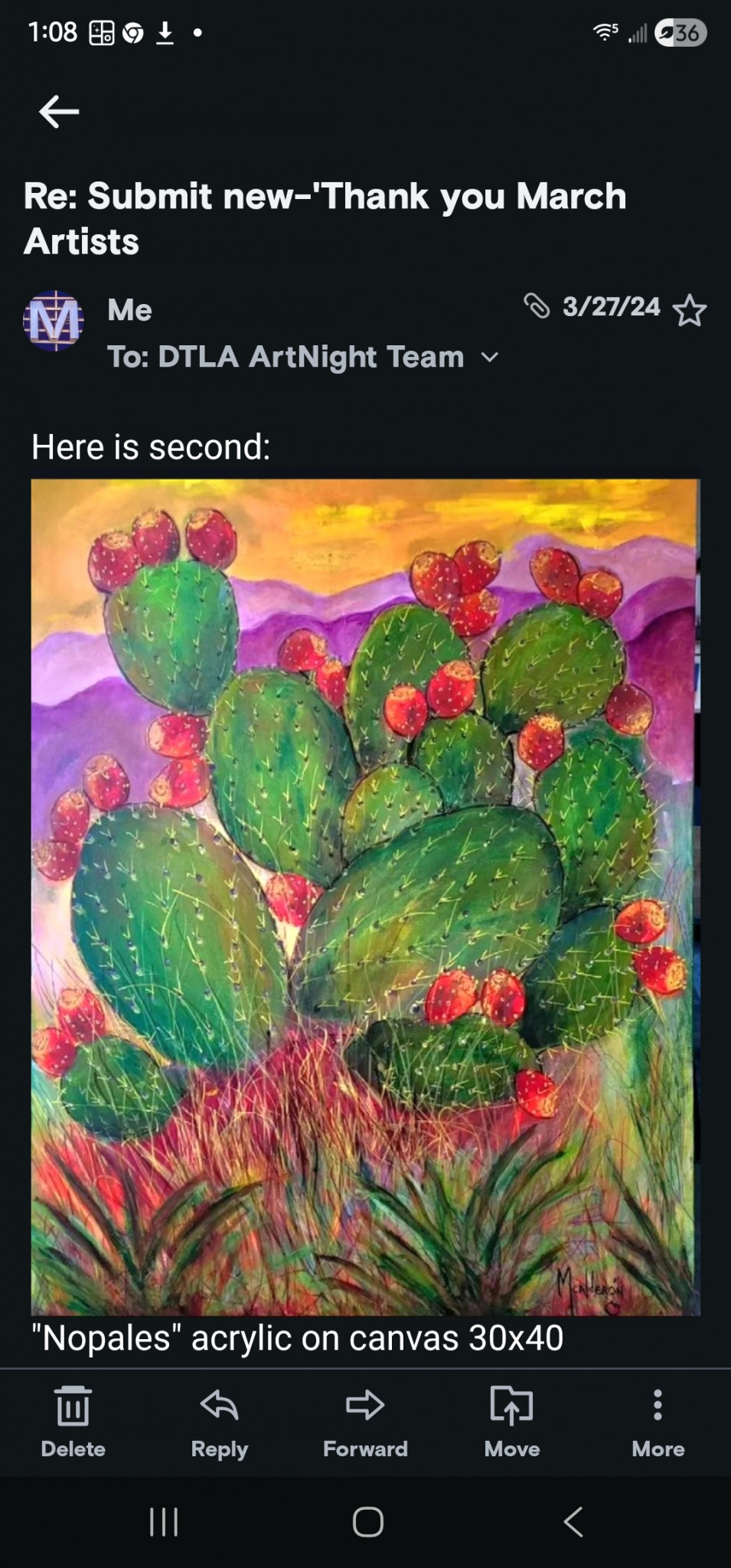The height and width of the screenshot is (1568, 731).
Task: Move email to another folder
Action: pos(511,1423)
